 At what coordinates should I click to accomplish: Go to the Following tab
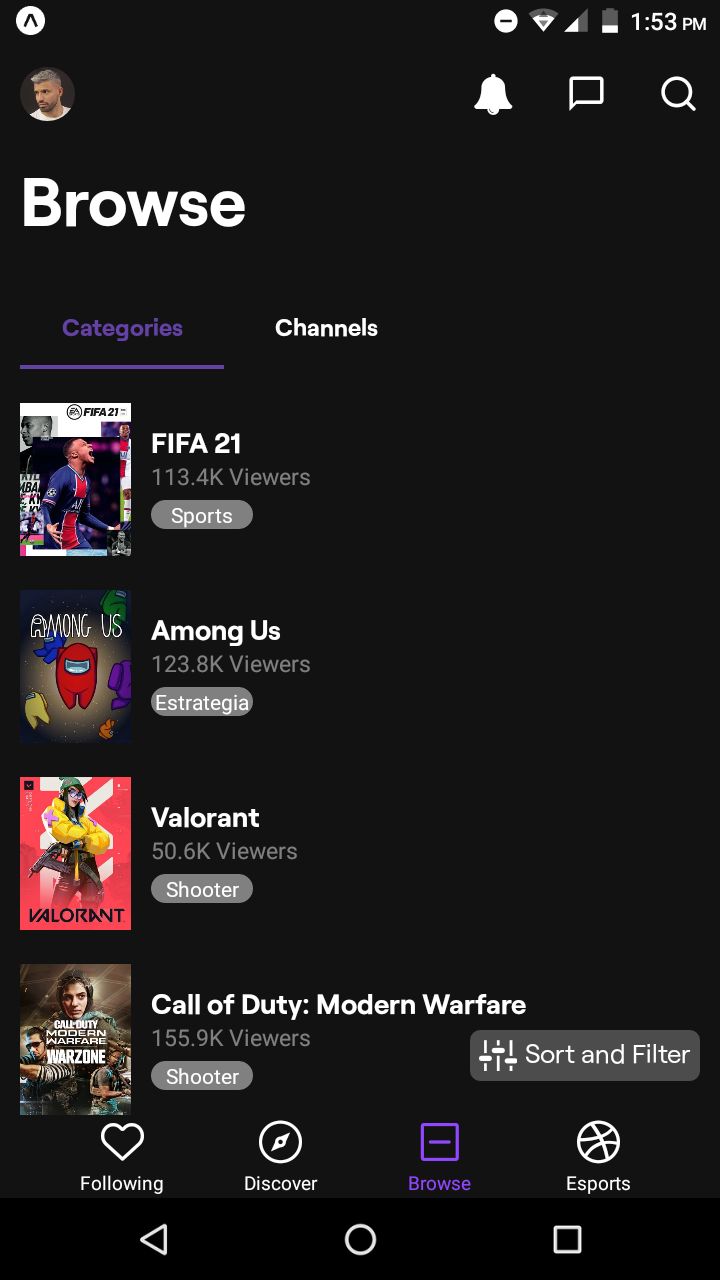coord(122,1156)
